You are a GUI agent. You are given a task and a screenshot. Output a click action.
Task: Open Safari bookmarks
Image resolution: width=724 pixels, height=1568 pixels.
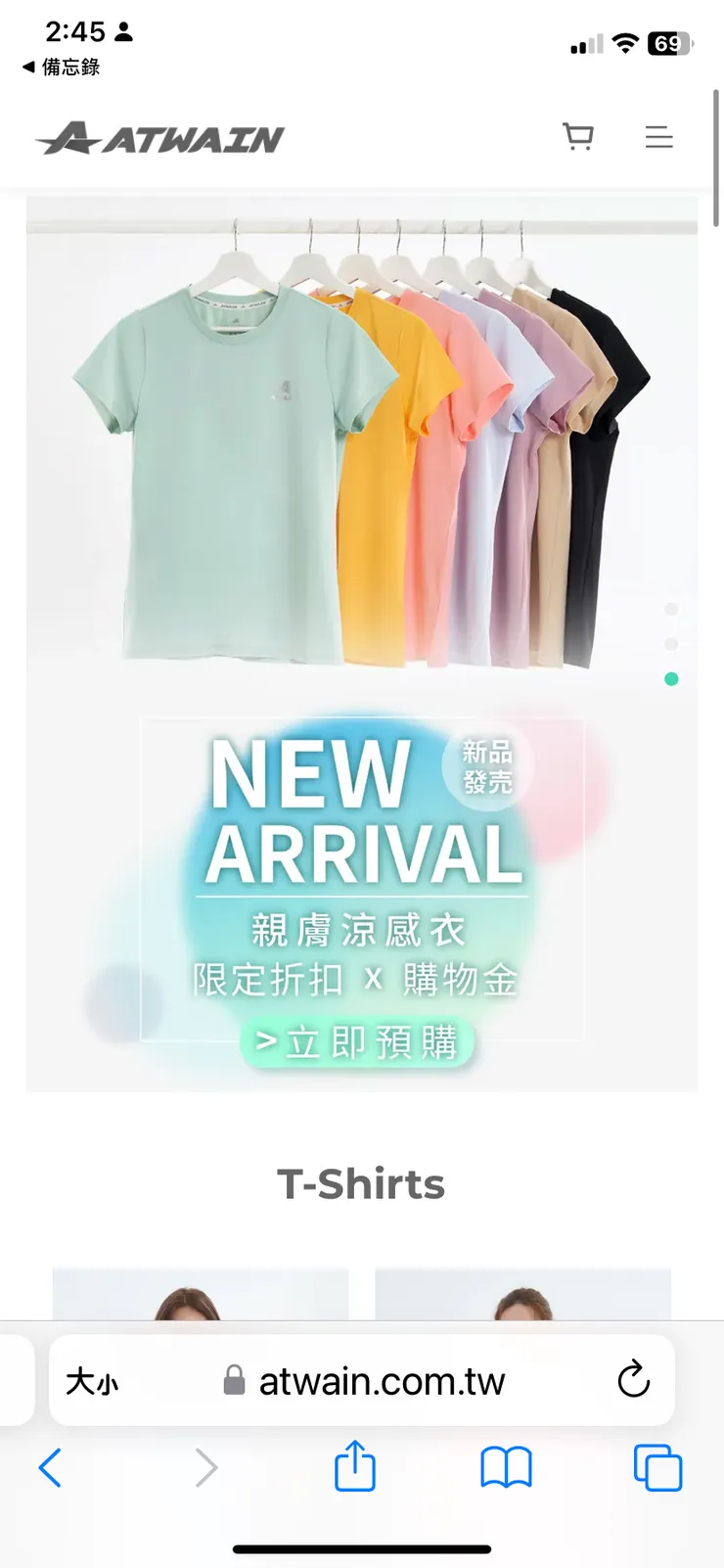[x=506, y=1467]
